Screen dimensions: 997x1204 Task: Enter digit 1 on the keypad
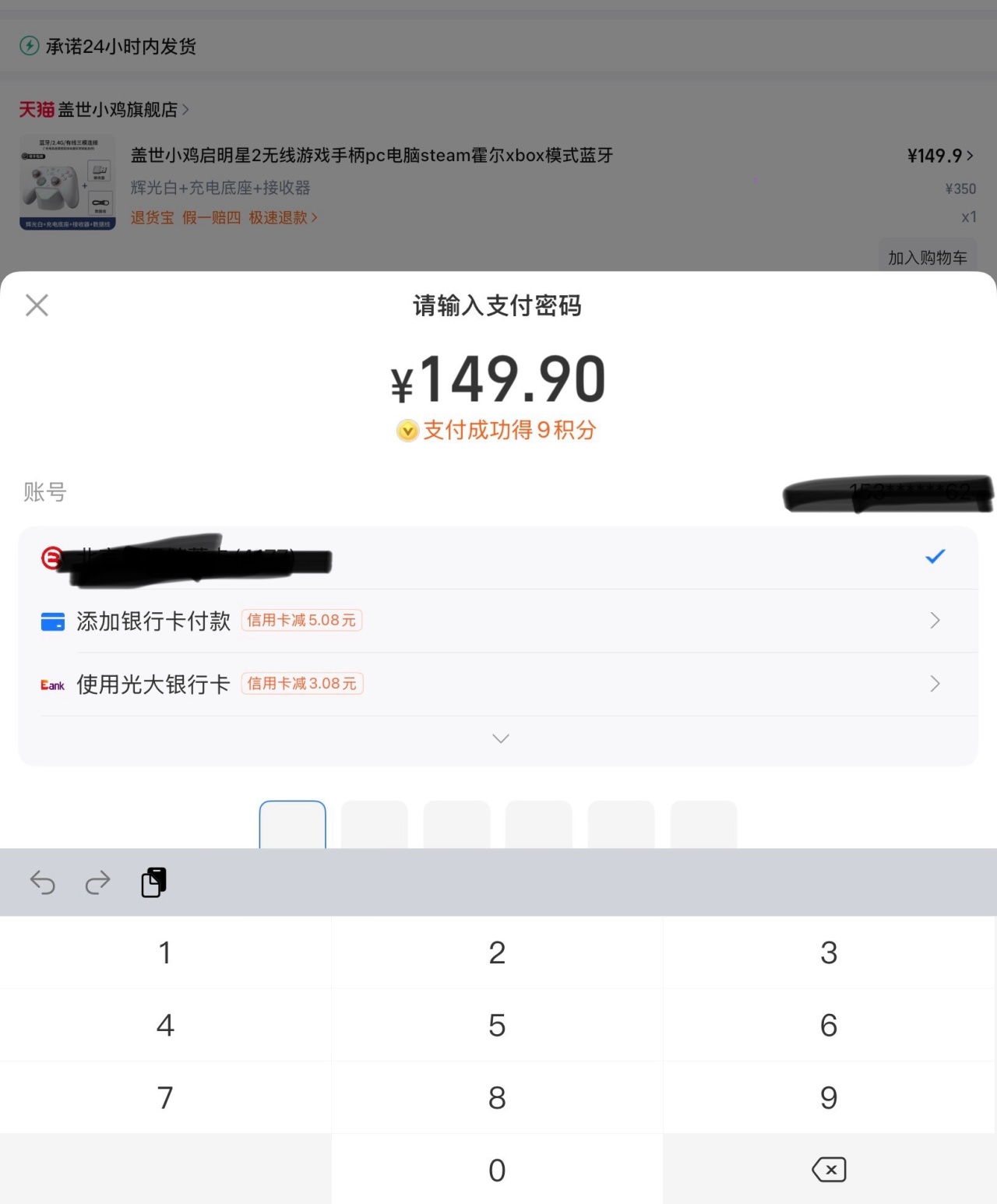click(165, 952)
